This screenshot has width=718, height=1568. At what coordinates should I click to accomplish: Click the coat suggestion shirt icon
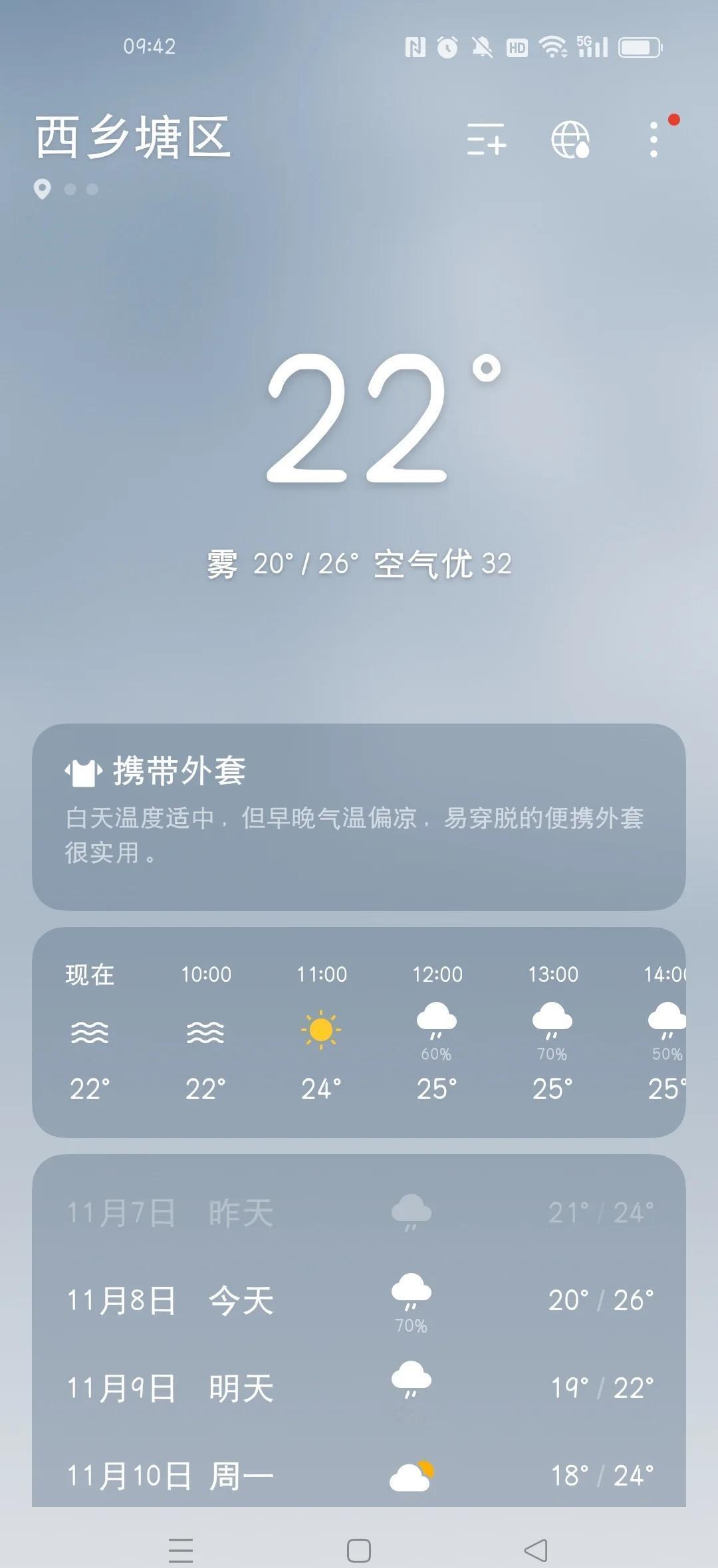click(x=82, y=773)
